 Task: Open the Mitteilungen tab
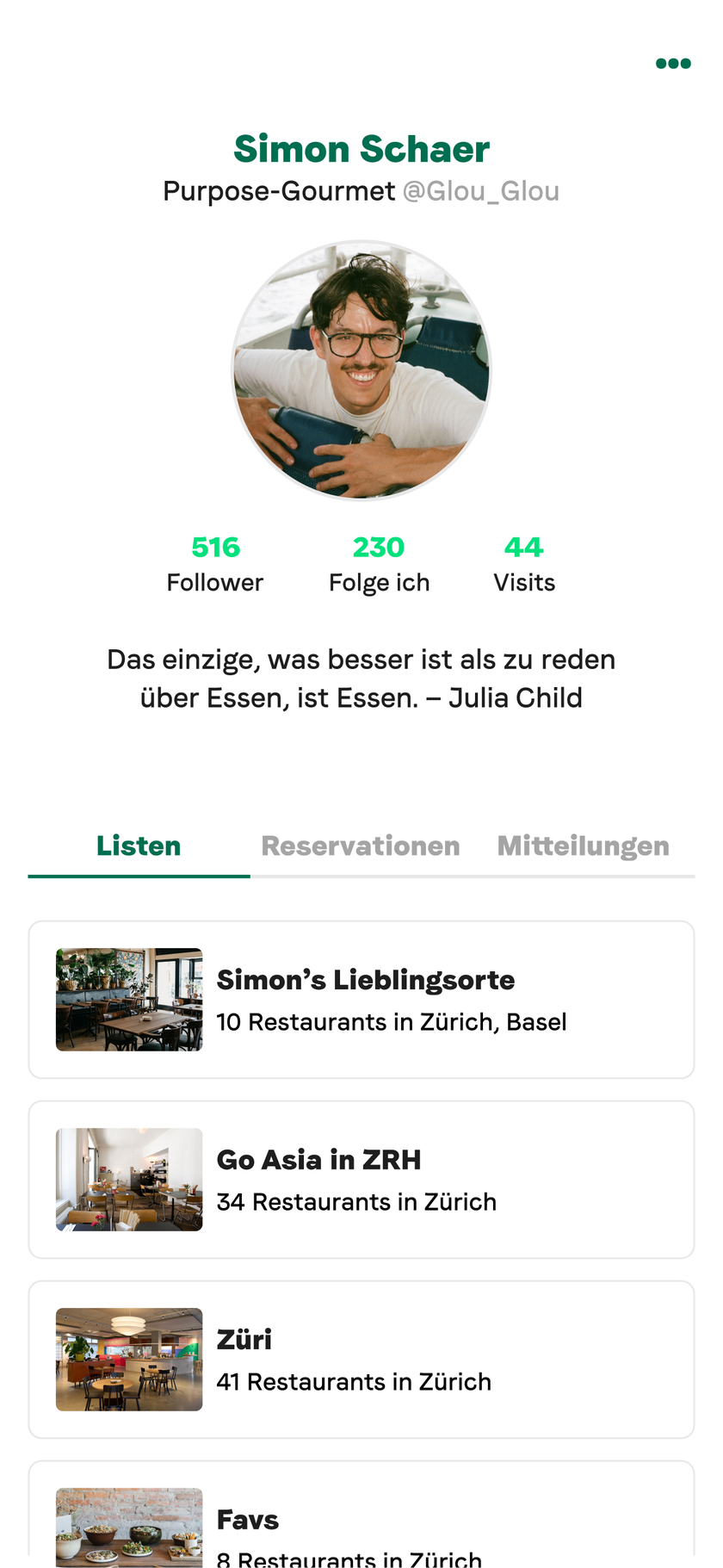coord(582,846)
